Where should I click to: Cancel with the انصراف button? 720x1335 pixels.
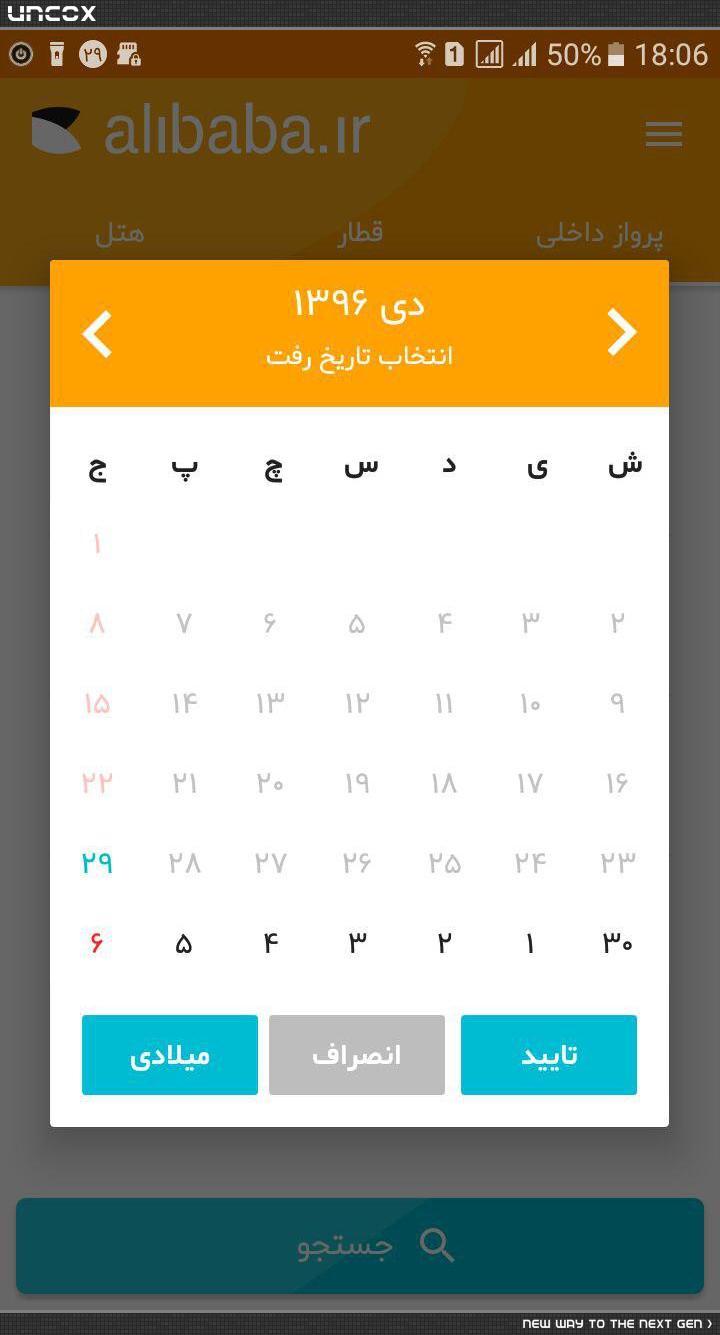[357, 1055]
